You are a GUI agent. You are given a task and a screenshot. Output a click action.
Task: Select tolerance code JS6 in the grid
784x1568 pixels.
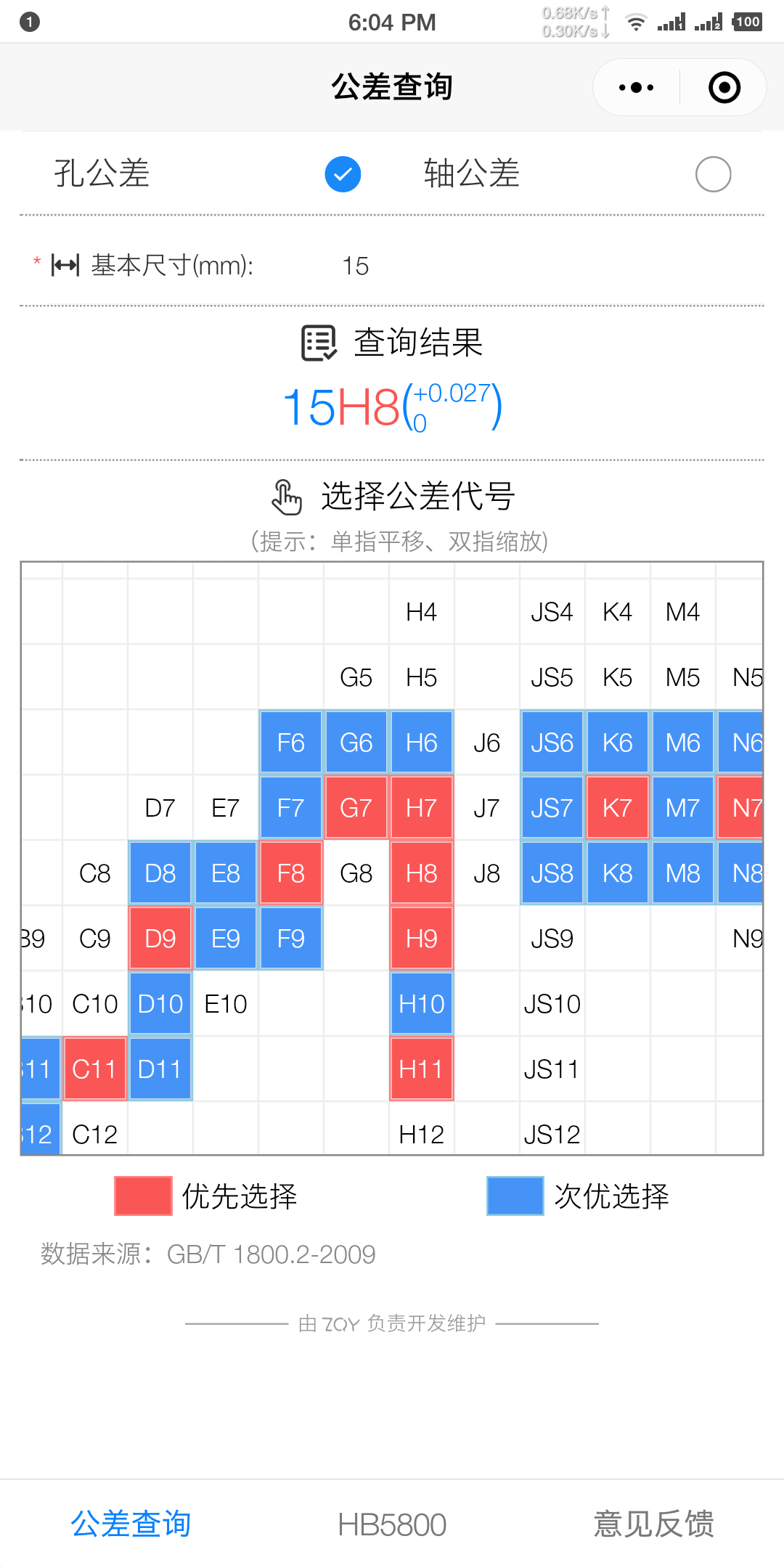point(552,743)
